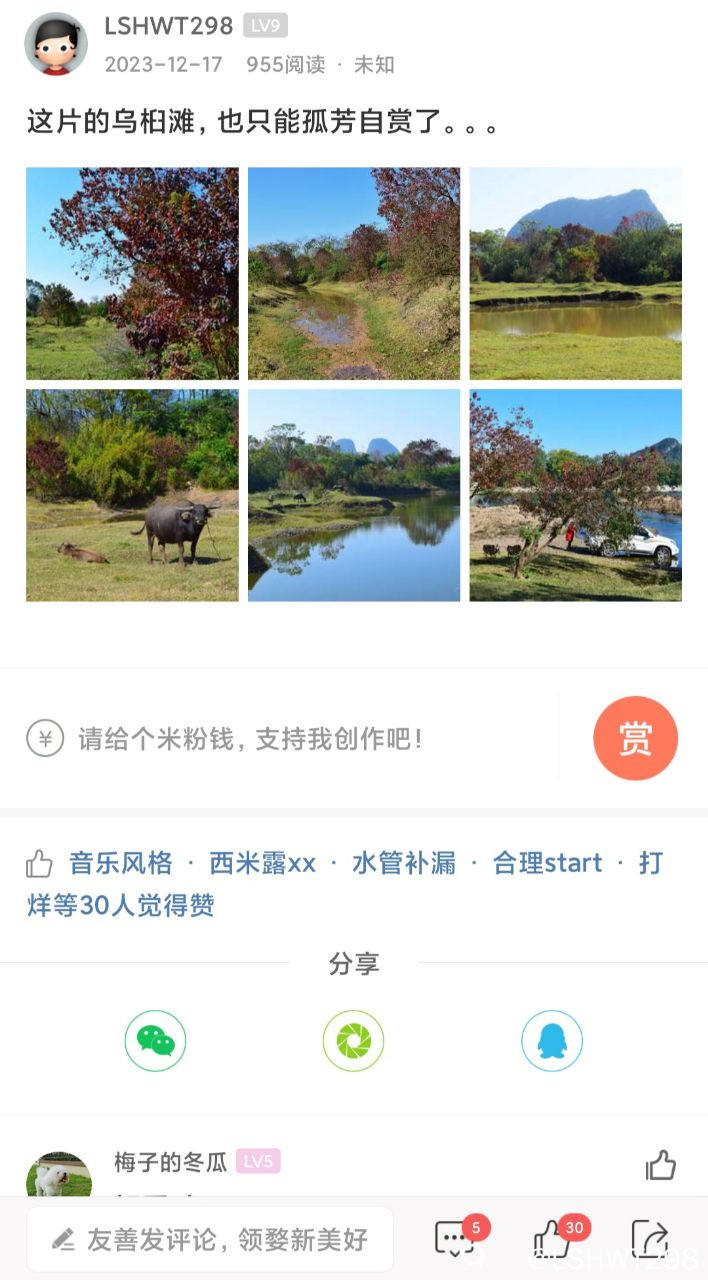Viewport: 708px width, 1280px height.
Task: Open liker 西米露xx's profile
Action: (x=262, y=863)
